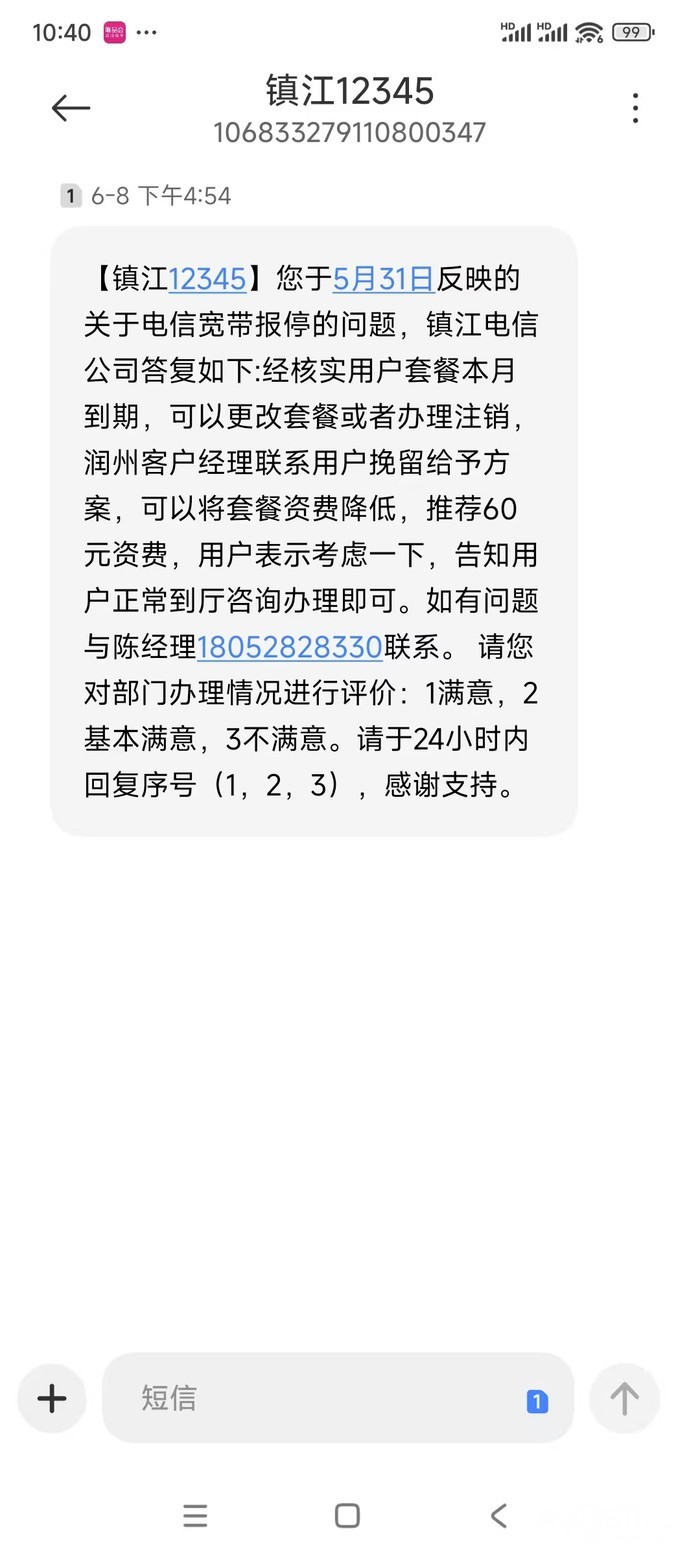Focus the 短信 message input field
Viewport: 700px width, 1556px height.
point(320,1398)
